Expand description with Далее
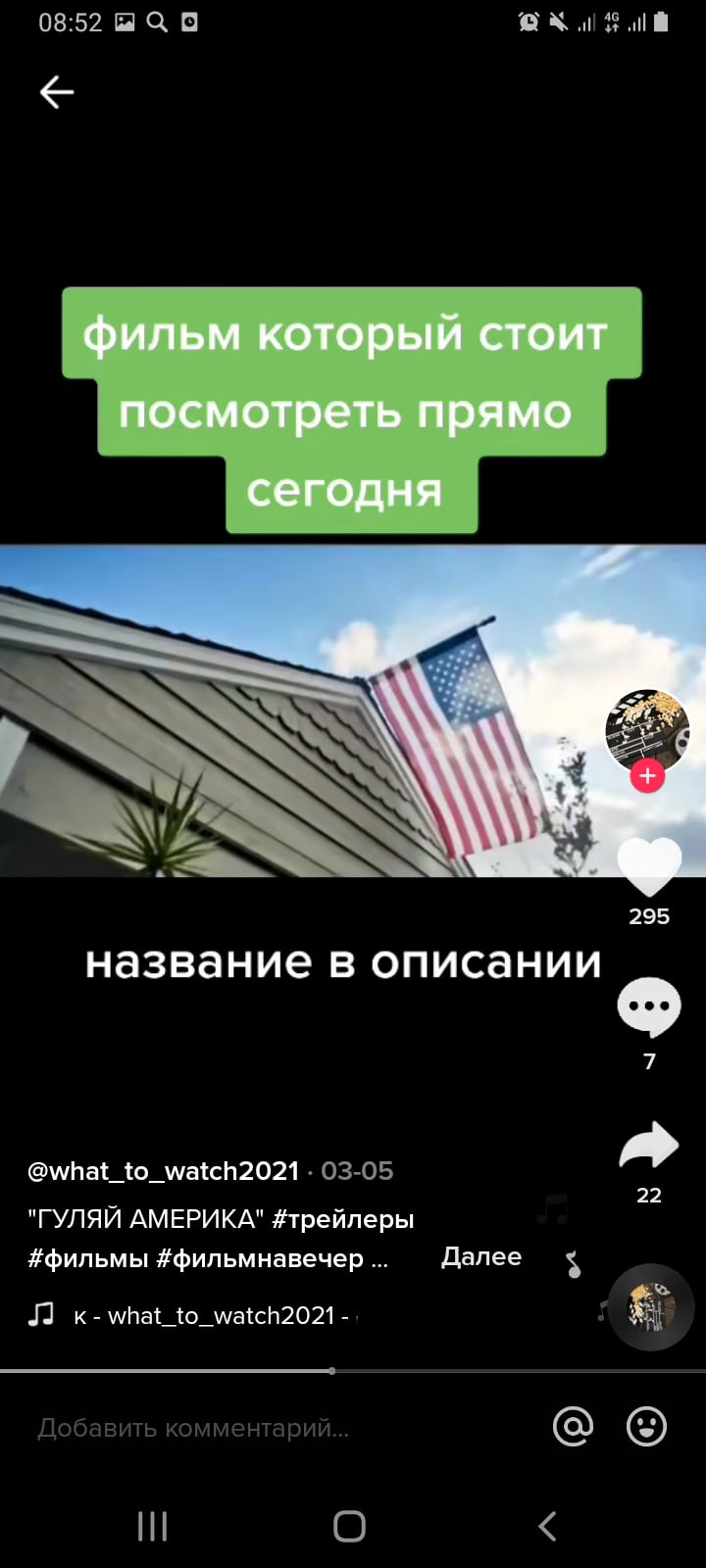The height and width of the screenshot is (1568, 706). coord(480,1257)
